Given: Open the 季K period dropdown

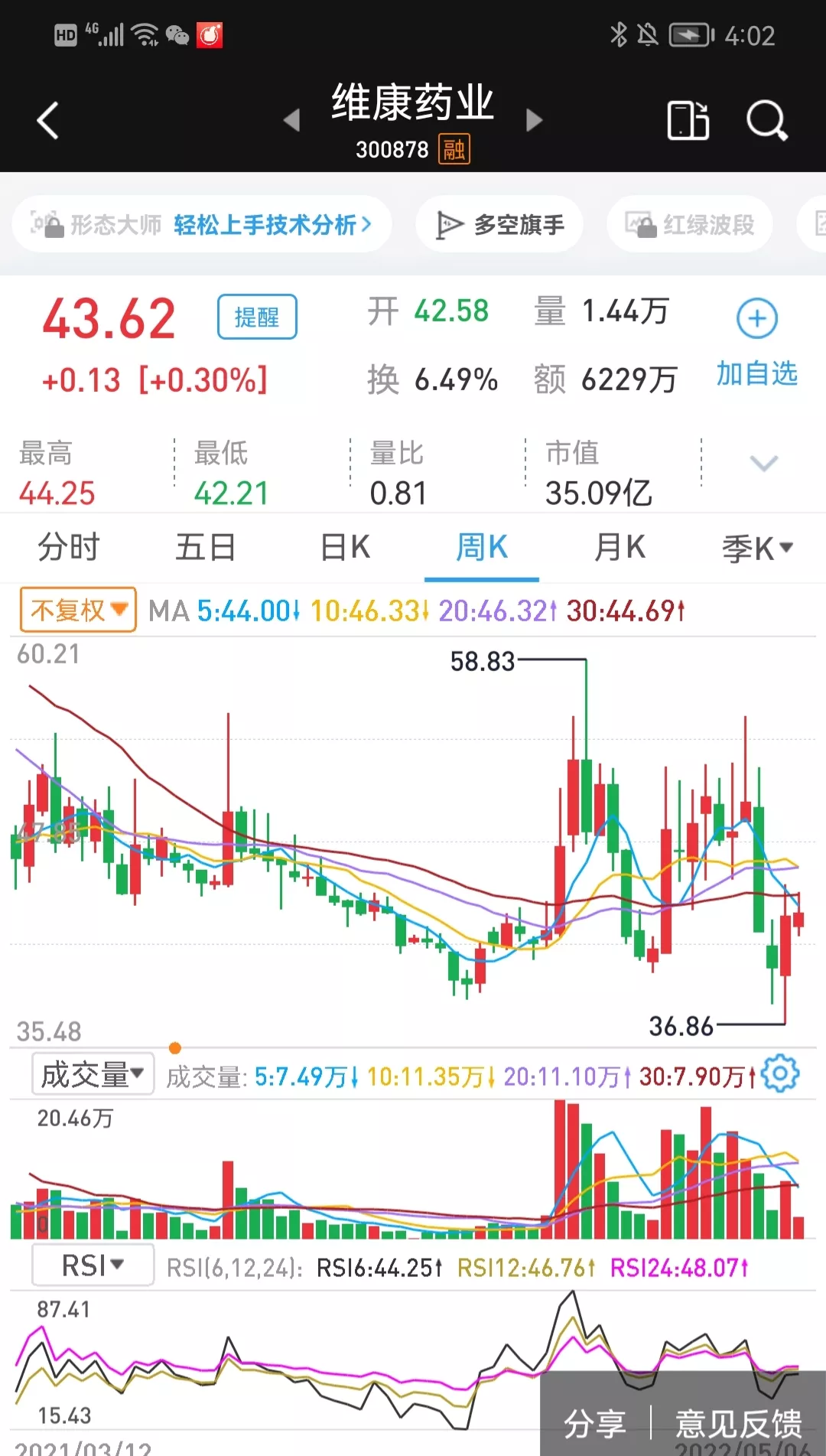Looking at the screenshot, I should pyautogui.click(x=757, y=548).
